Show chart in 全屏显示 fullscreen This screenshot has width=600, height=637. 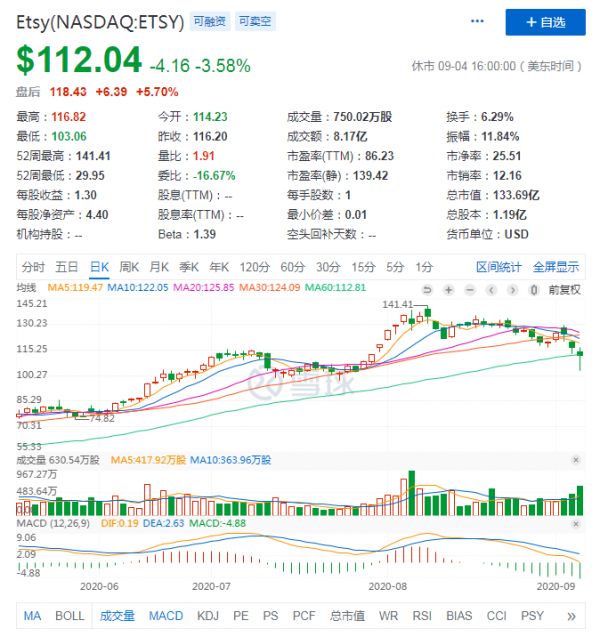(555, 267)
